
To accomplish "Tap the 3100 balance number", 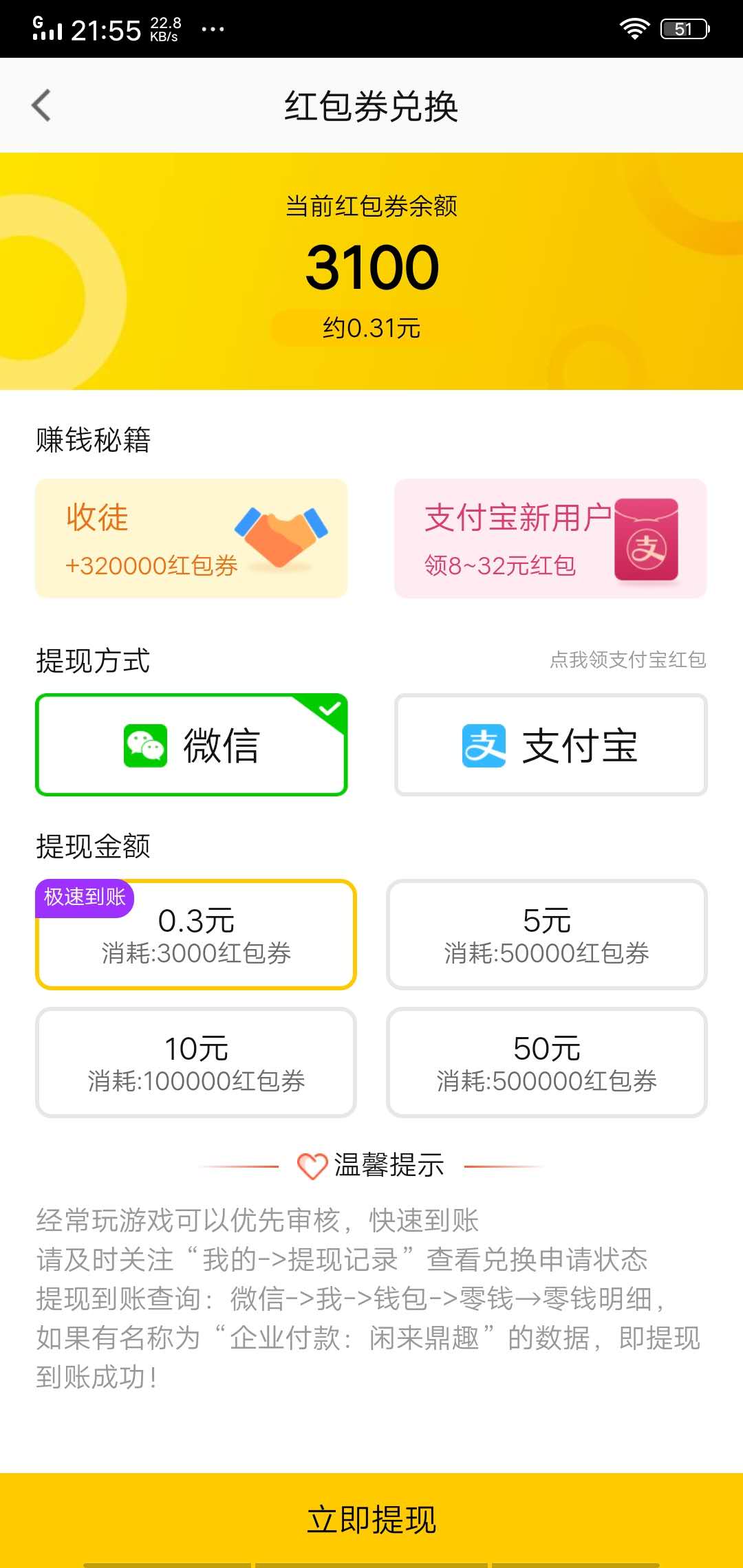I will tap(371, 268).
